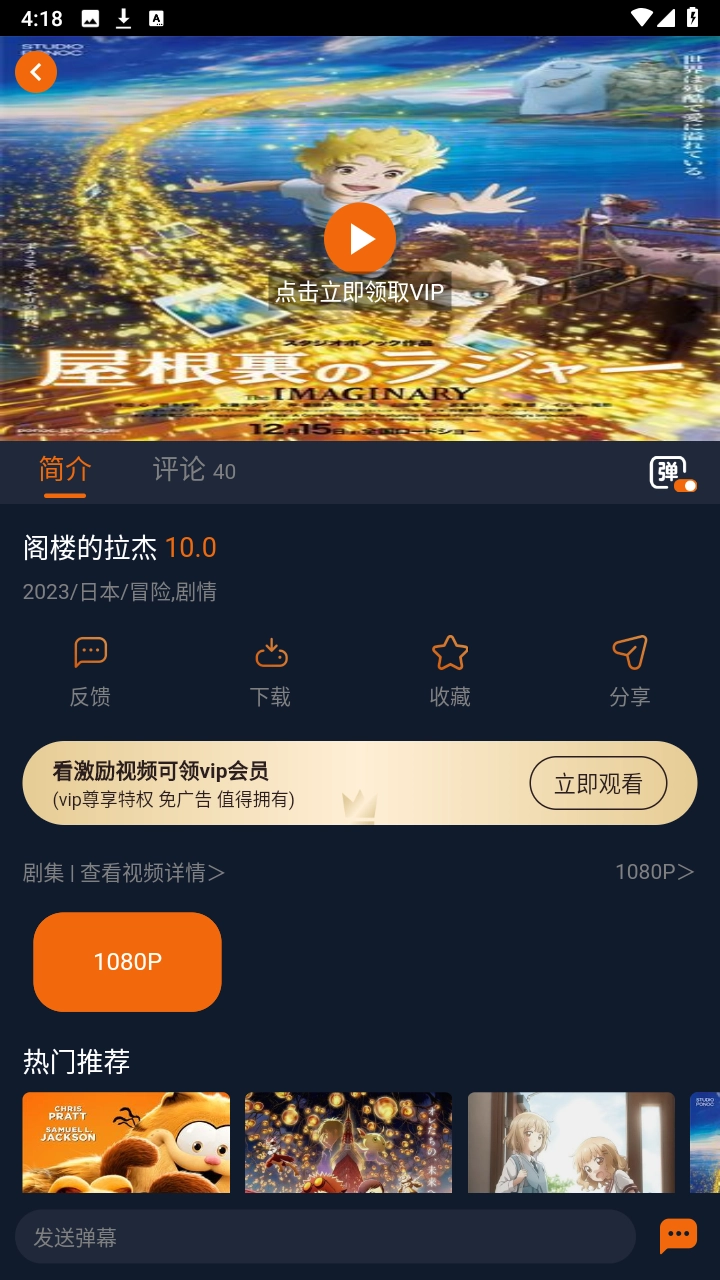Tap the orange chat bubble send icon
The height and width of the screenshot is (1280, 720).
(678, 1236)
